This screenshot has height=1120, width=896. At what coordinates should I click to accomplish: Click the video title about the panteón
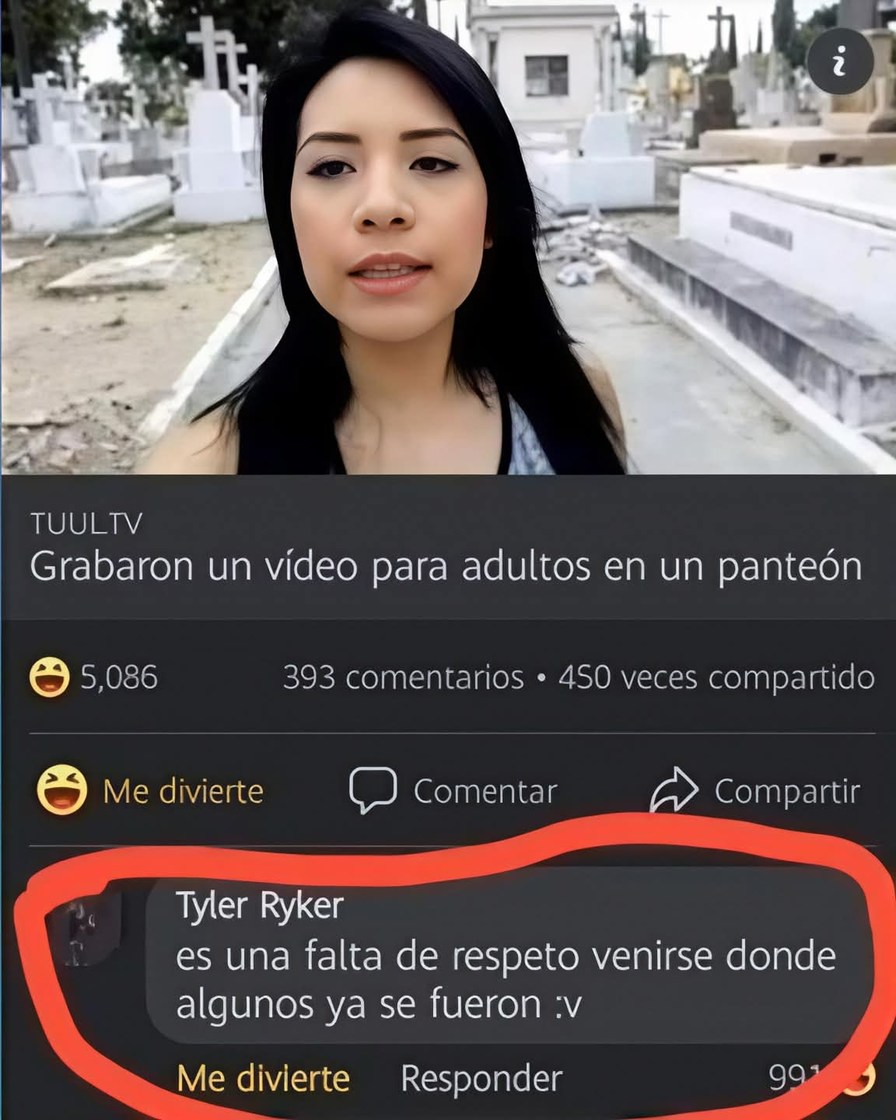tap(447, 565)
